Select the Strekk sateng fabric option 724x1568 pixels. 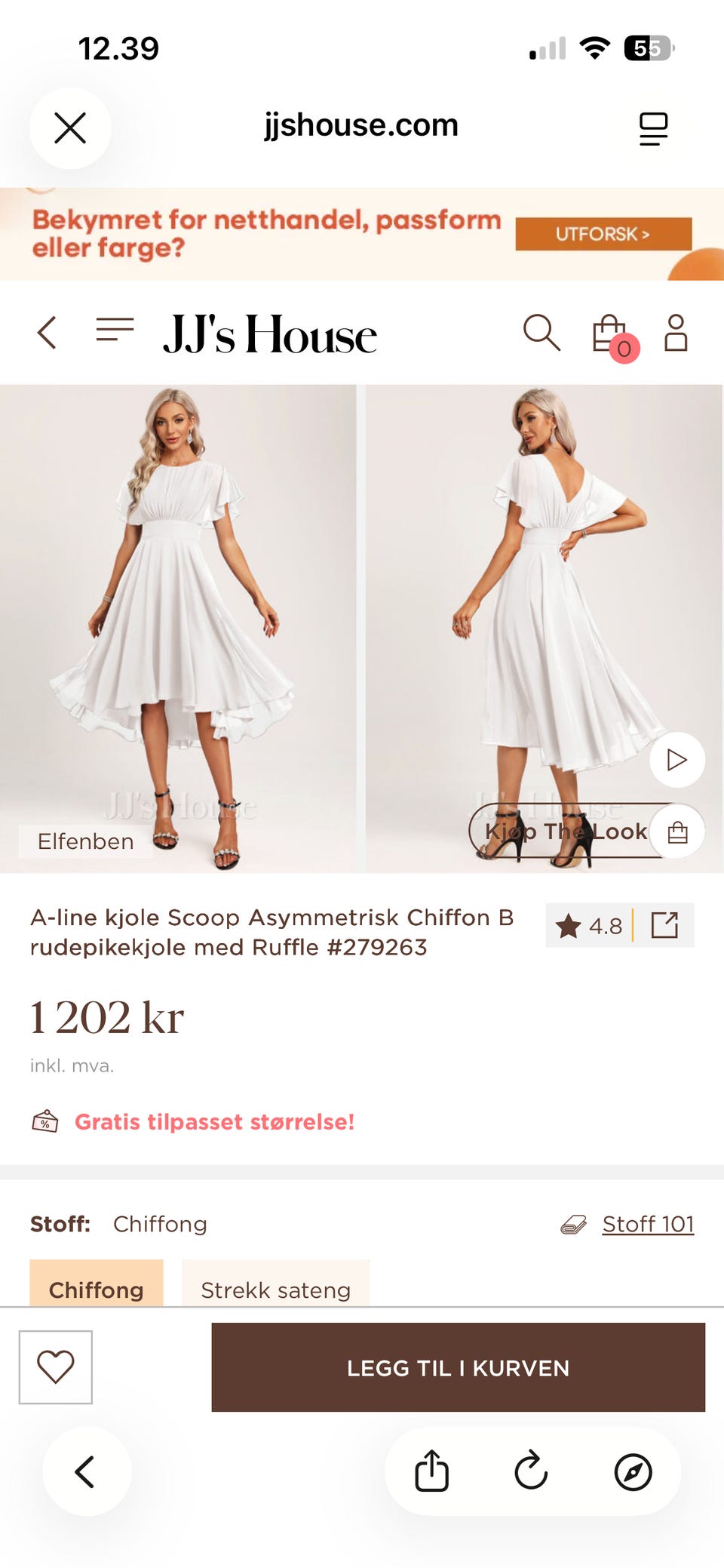275,1290
